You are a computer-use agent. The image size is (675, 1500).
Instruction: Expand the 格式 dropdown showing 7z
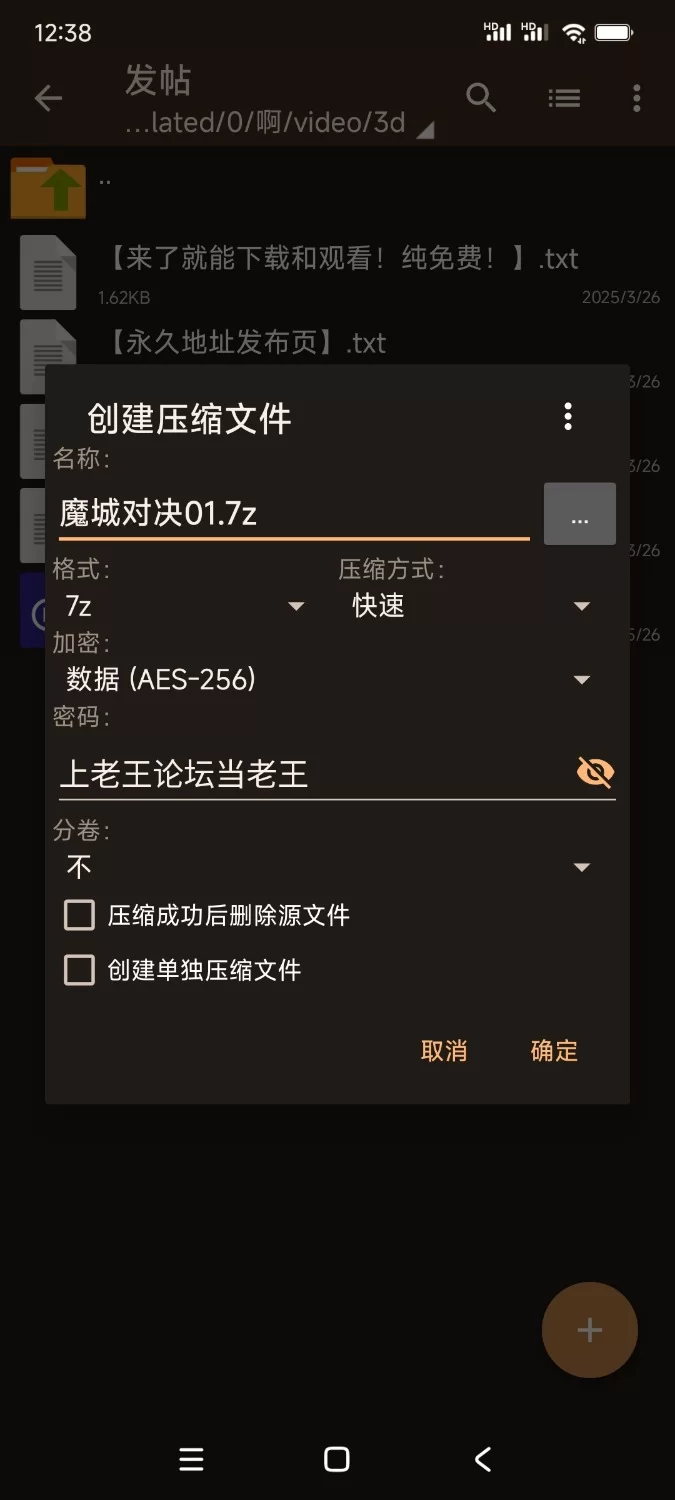(x=184, y=606)
